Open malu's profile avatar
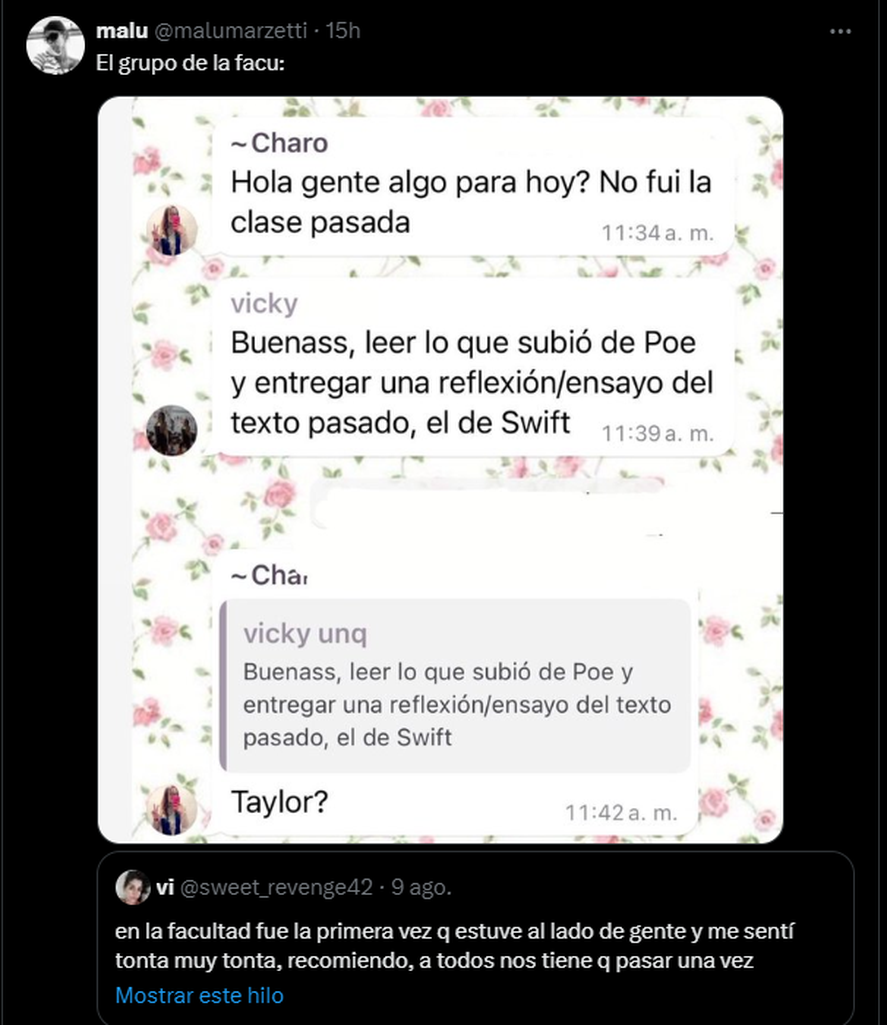The width and height of the screenshot is (887, 1025). coord(54,45)
